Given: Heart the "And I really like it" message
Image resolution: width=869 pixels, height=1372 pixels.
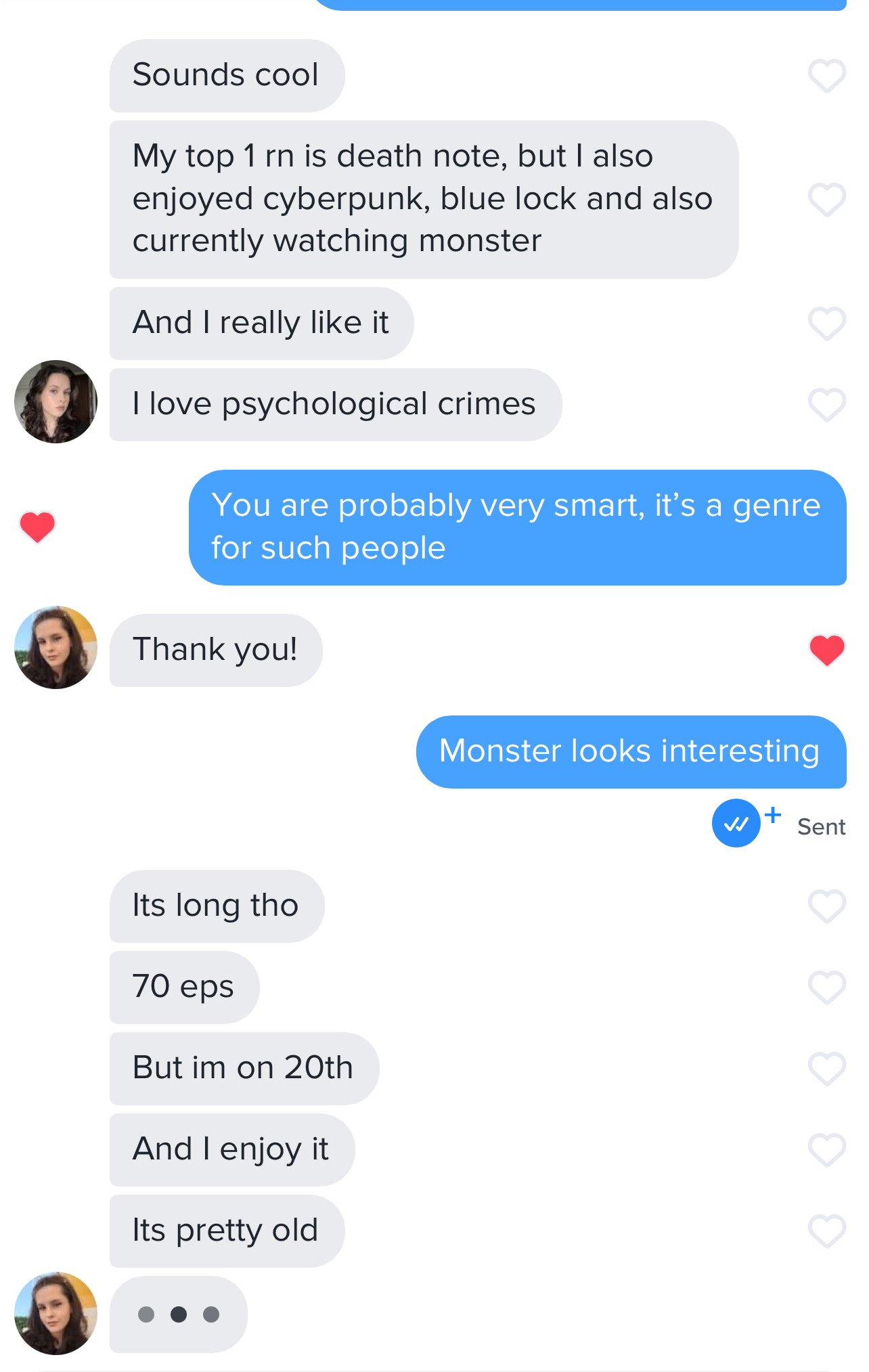Looking at the screenshot, I should pos(826,324).
